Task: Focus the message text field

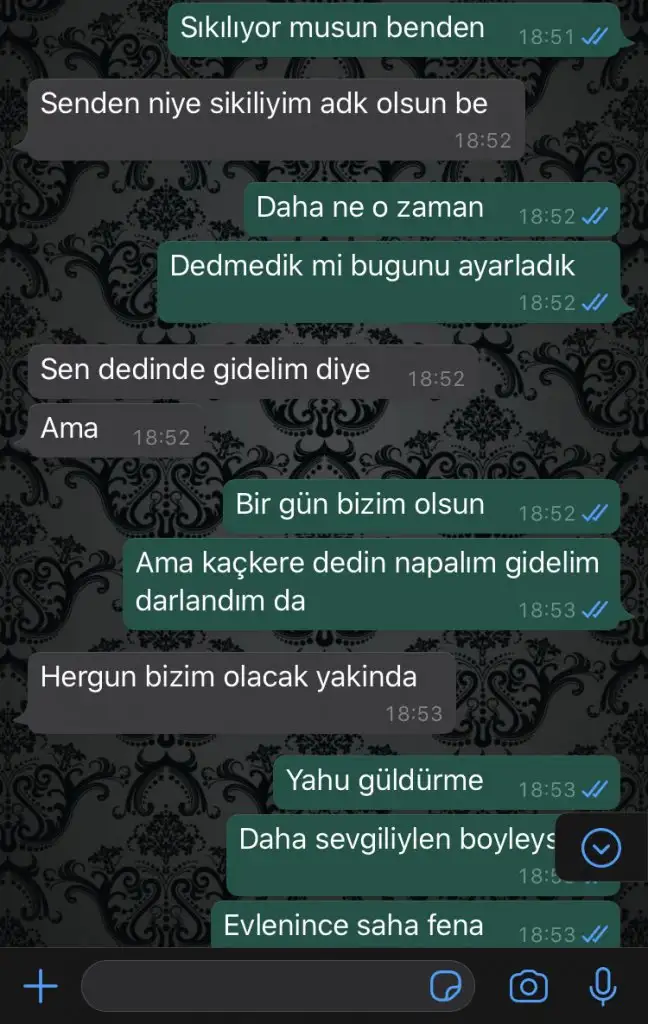Action: (250, 988)
